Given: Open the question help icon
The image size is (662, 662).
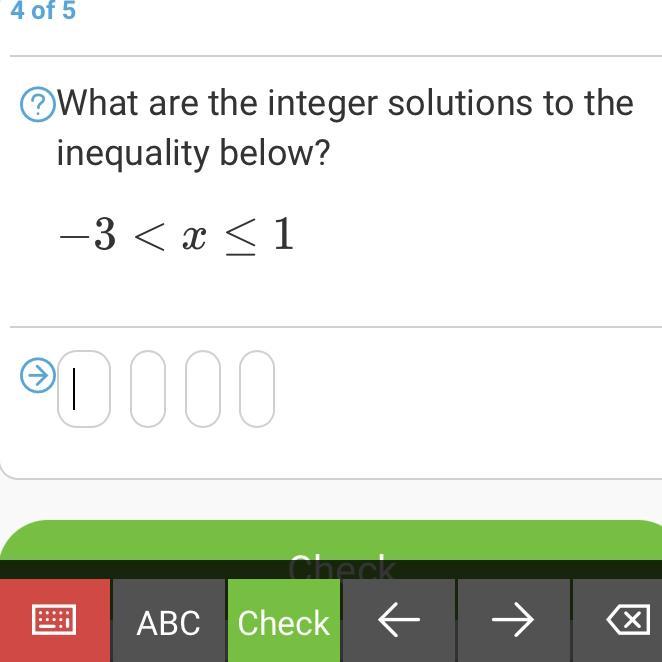Looking at the screenshot, I should click(38, 104).
